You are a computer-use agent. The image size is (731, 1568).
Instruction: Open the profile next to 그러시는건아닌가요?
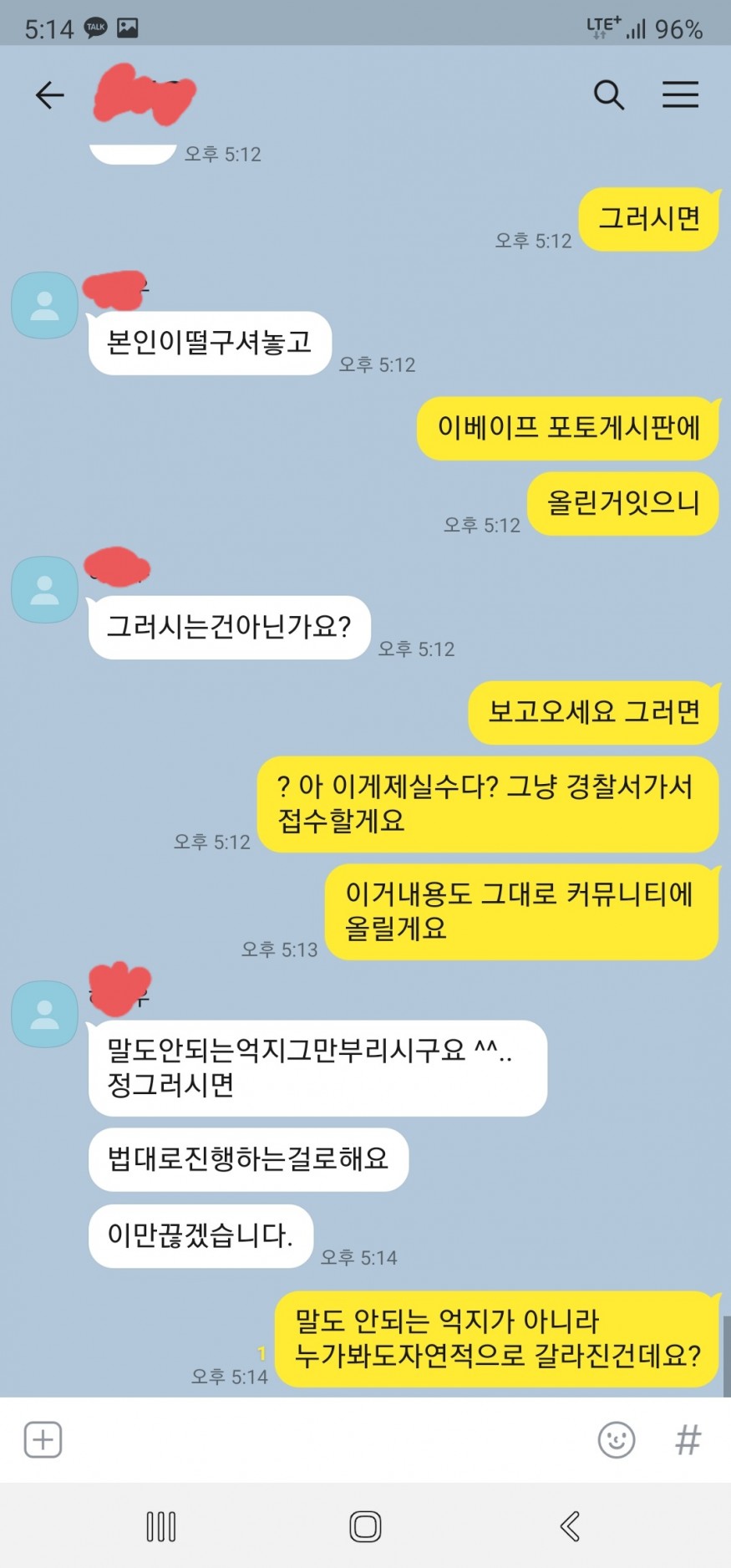44,589
